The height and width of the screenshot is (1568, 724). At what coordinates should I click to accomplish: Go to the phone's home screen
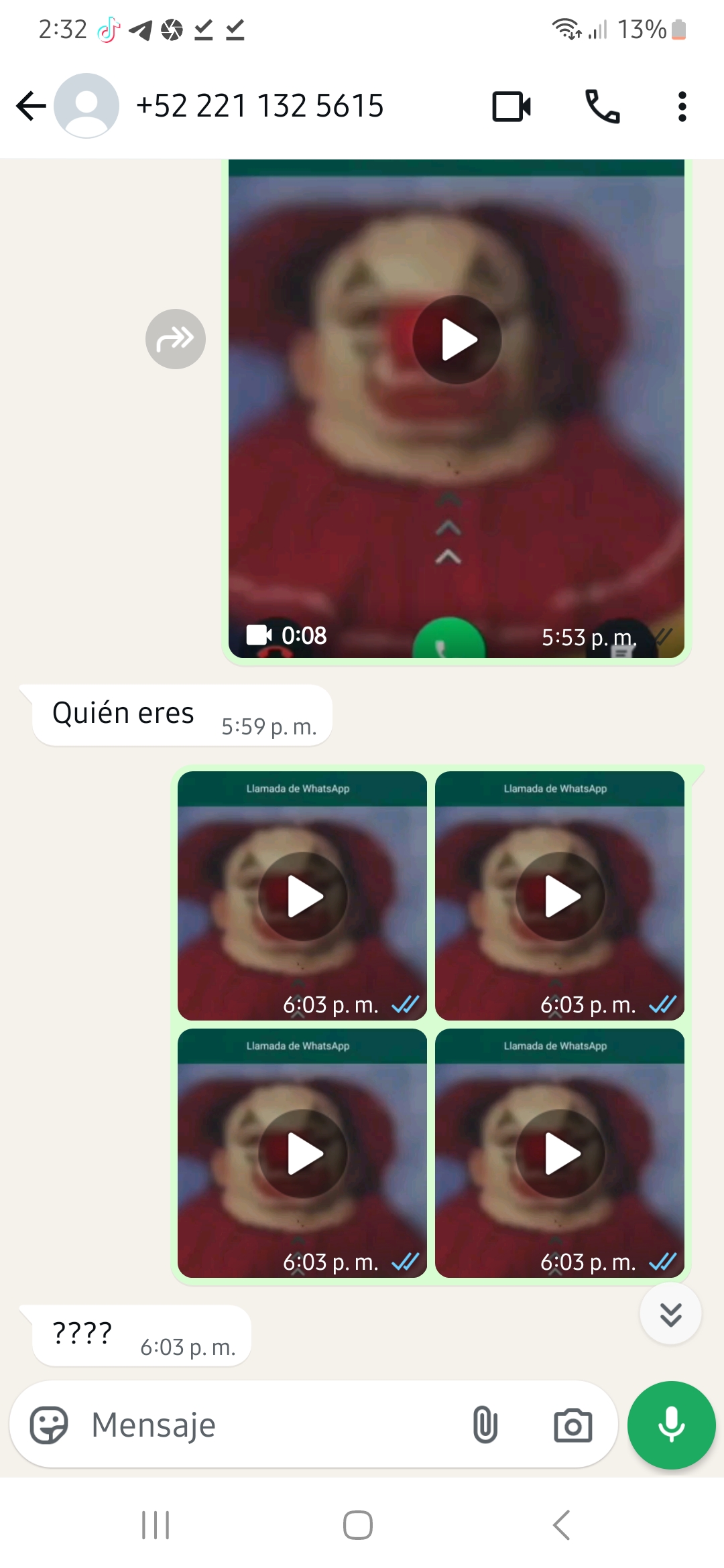pos(358,1525)
